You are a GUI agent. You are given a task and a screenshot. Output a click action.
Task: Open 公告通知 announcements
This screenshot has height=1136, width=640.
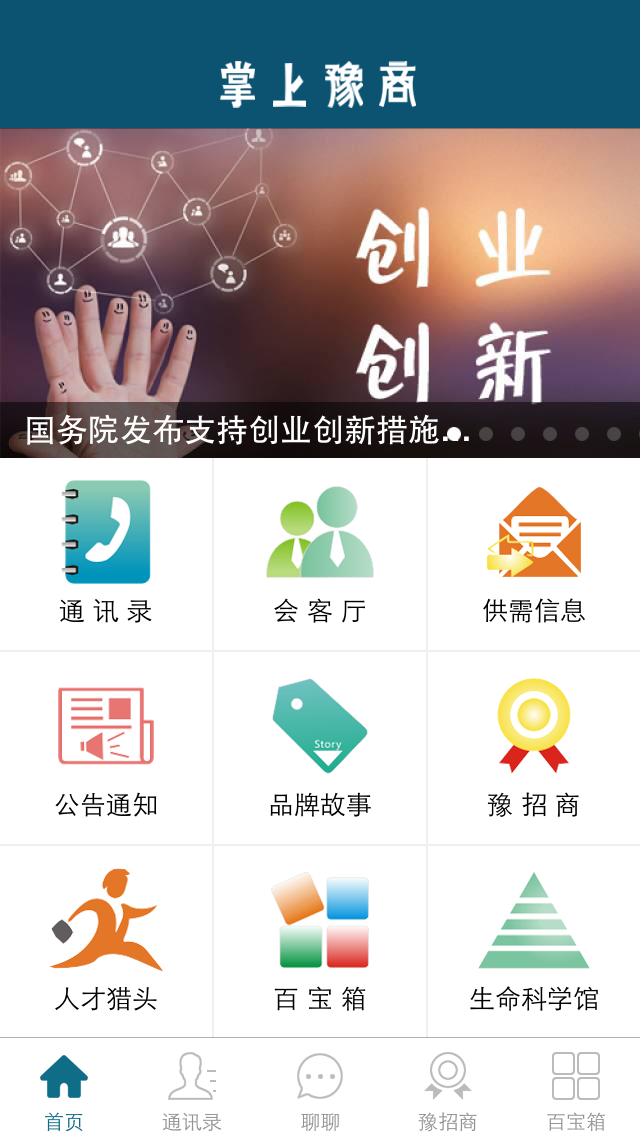click(x=106, y=747)
